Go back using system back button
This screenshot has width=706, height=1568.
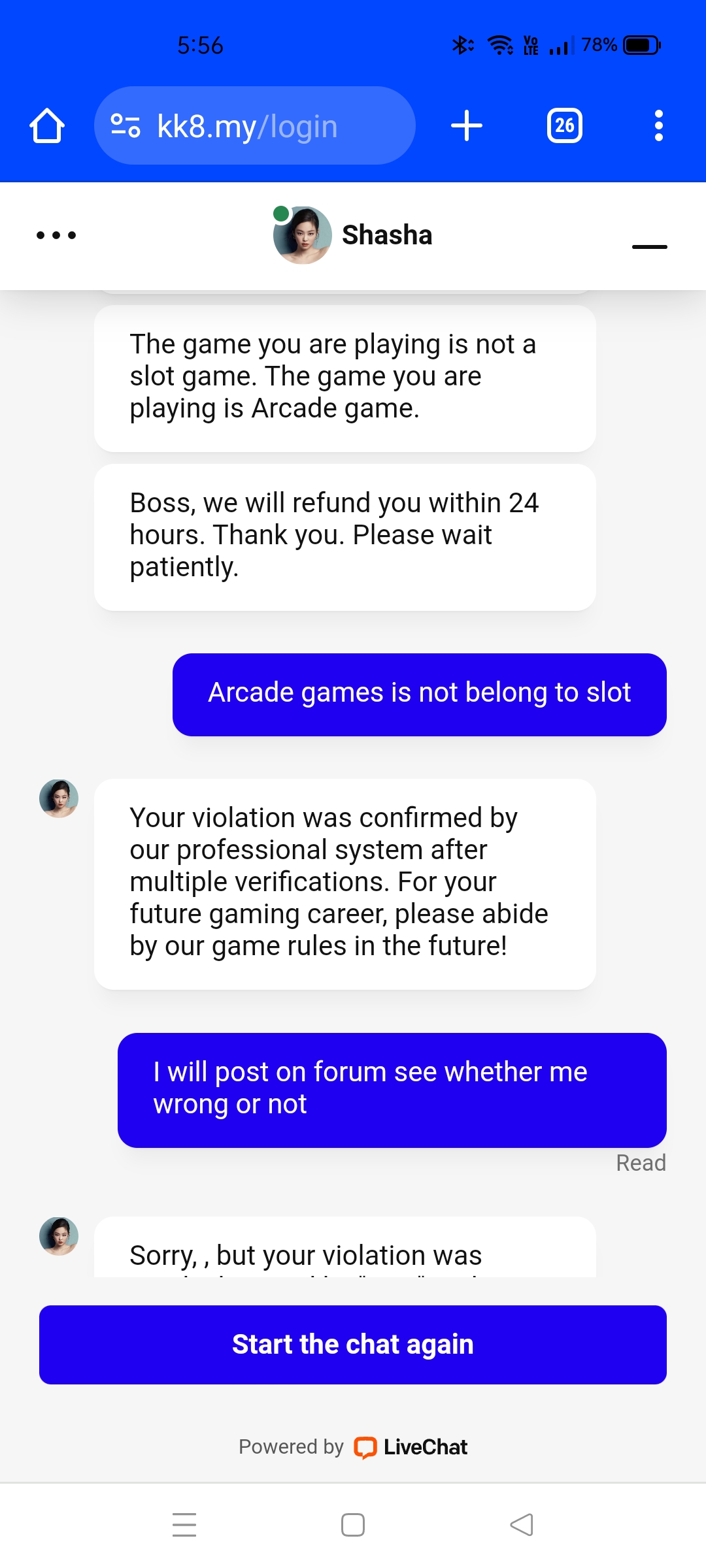click(522, 1525)
